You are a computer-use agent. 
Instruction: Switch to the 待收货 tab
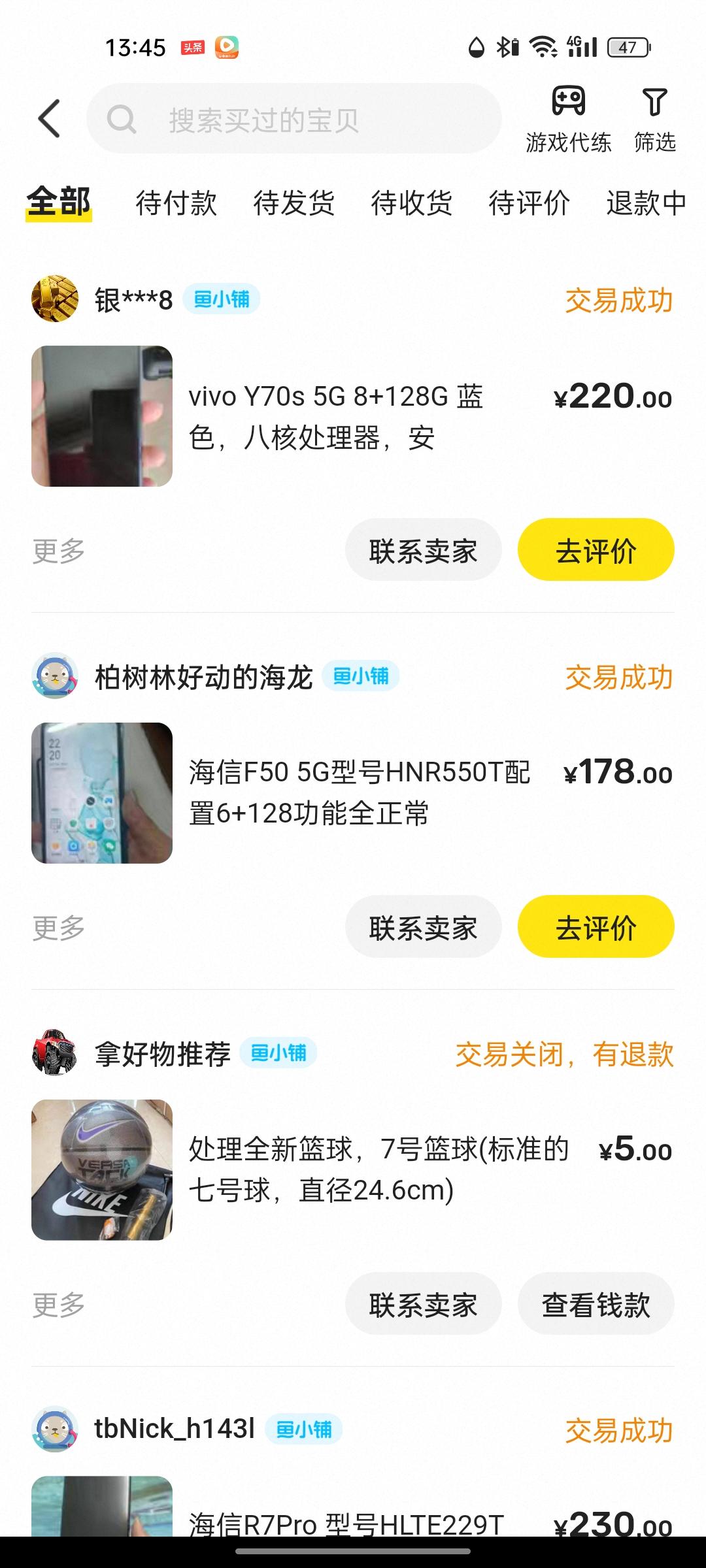[x=412, y=203]
